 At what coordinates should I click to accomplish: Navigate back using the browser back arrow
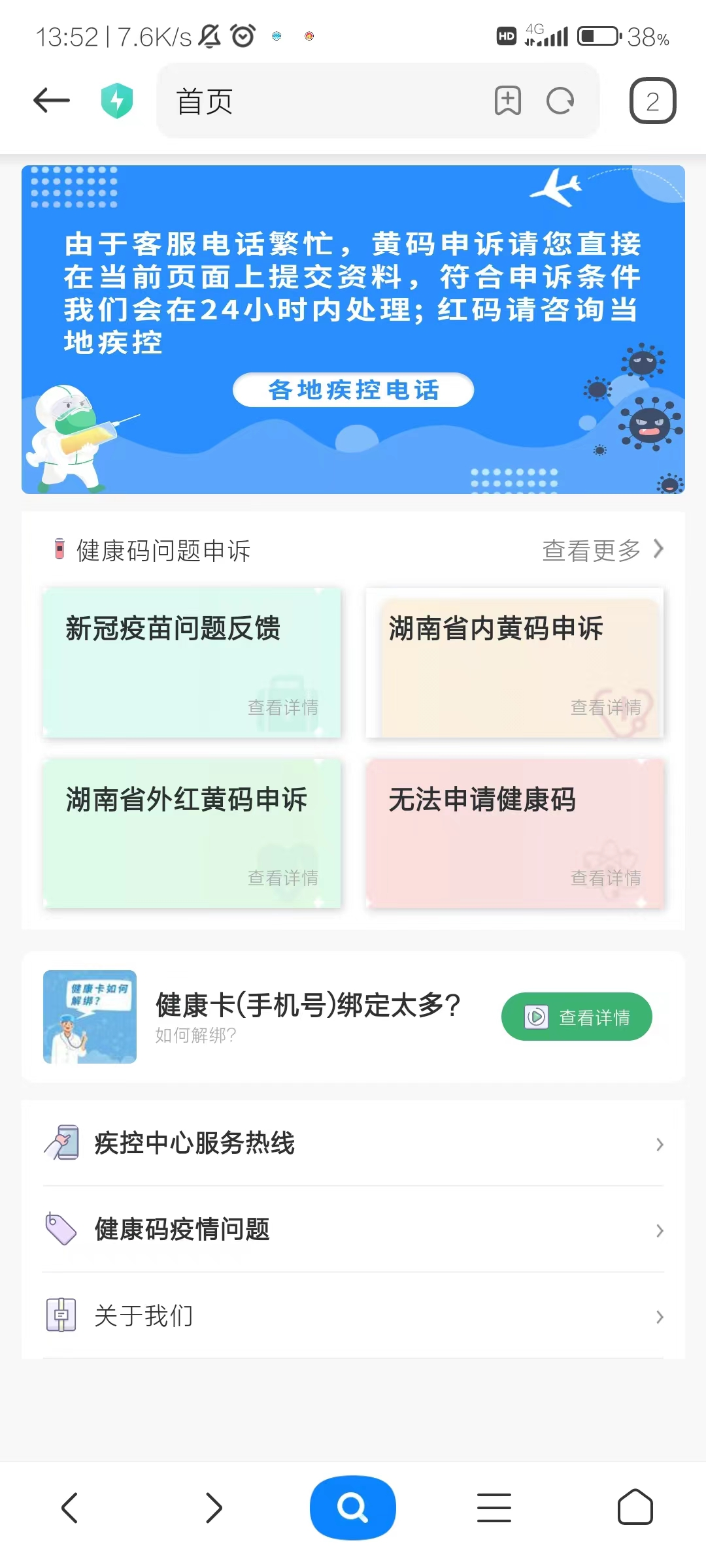pyautogui.click(x=50, y=101)
